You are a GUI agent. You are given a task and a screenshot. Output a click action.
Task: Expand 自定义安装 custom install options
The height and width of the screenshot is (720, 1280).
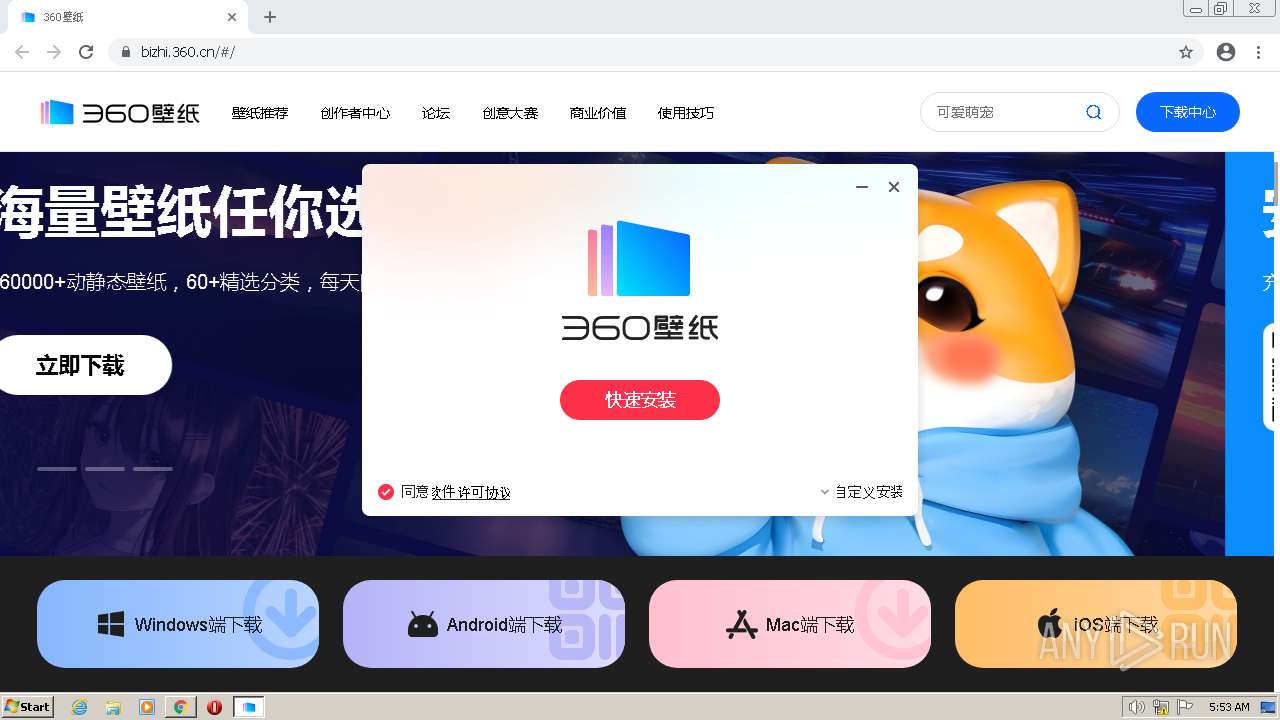(x=861, y=492)
